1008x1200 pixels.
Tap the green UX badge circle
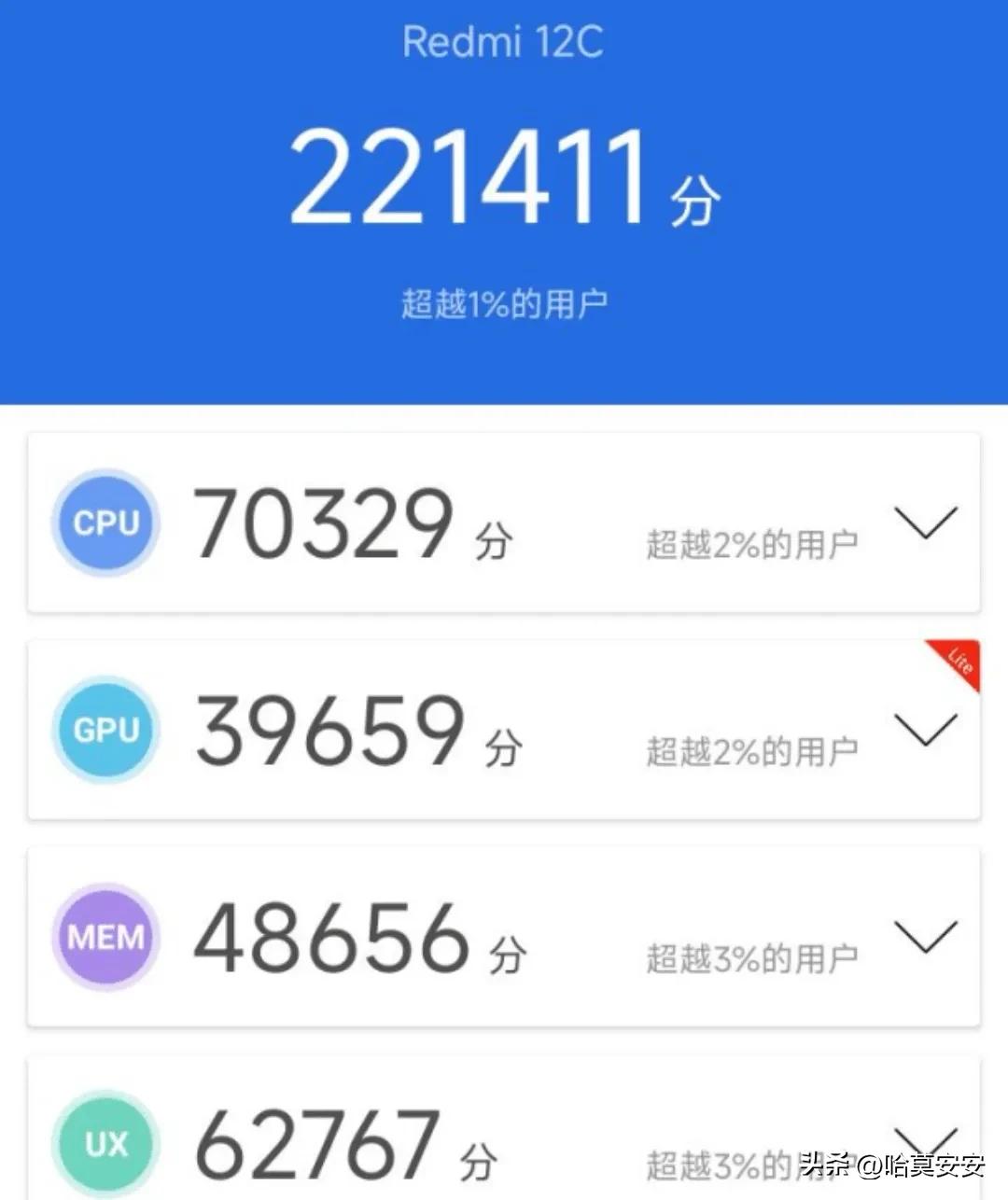105,1143
